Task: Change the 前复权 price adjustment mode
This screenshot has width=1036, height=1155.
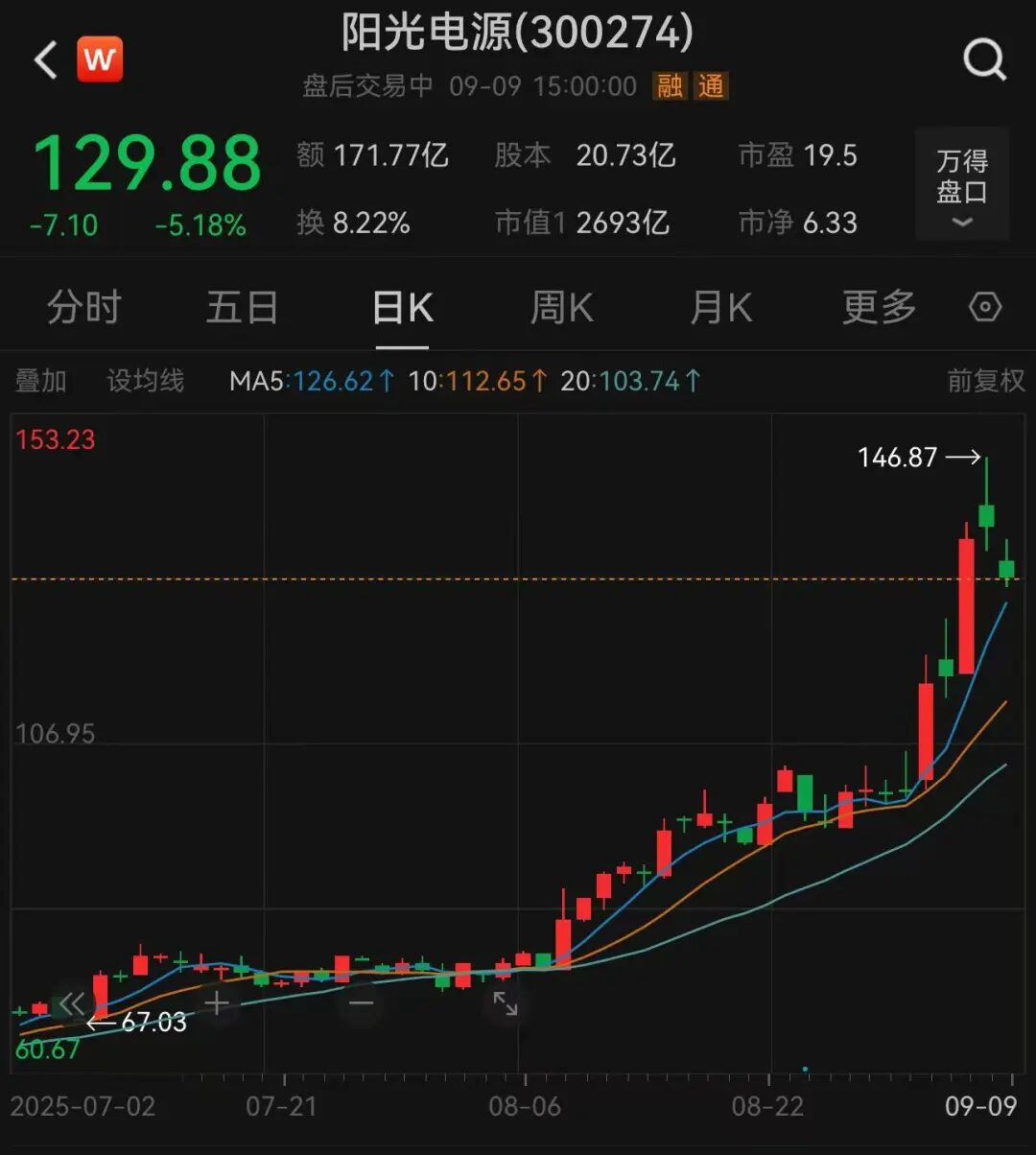Action: [986, 381]
